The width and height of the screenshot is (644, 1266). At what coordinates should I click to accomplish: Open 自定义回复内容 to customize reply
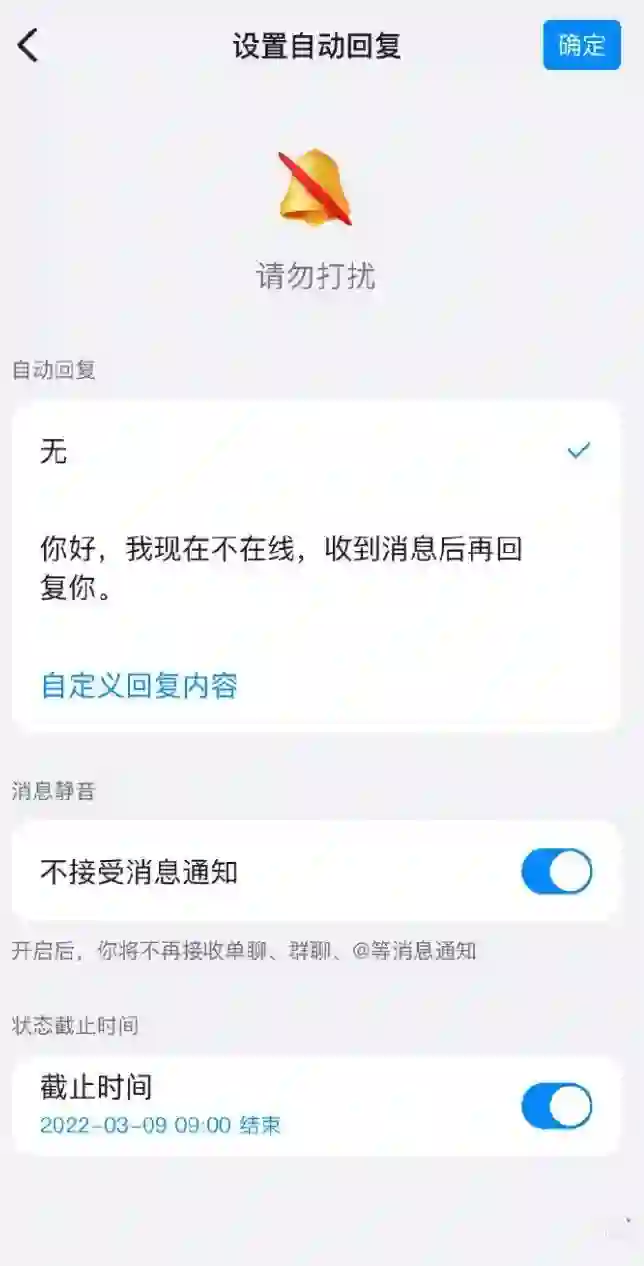point(139,685)
